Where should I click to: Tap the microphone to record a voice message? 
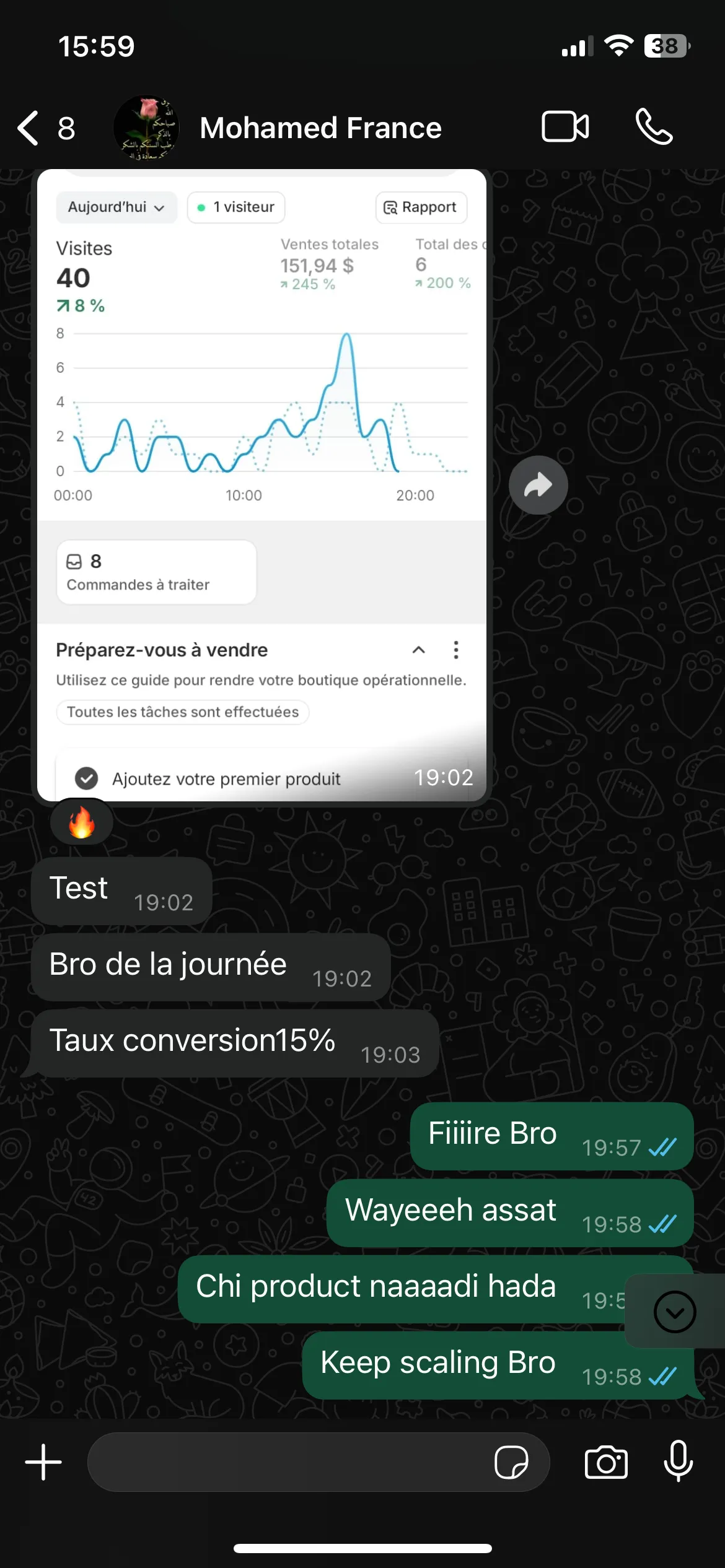[679, 1461]
